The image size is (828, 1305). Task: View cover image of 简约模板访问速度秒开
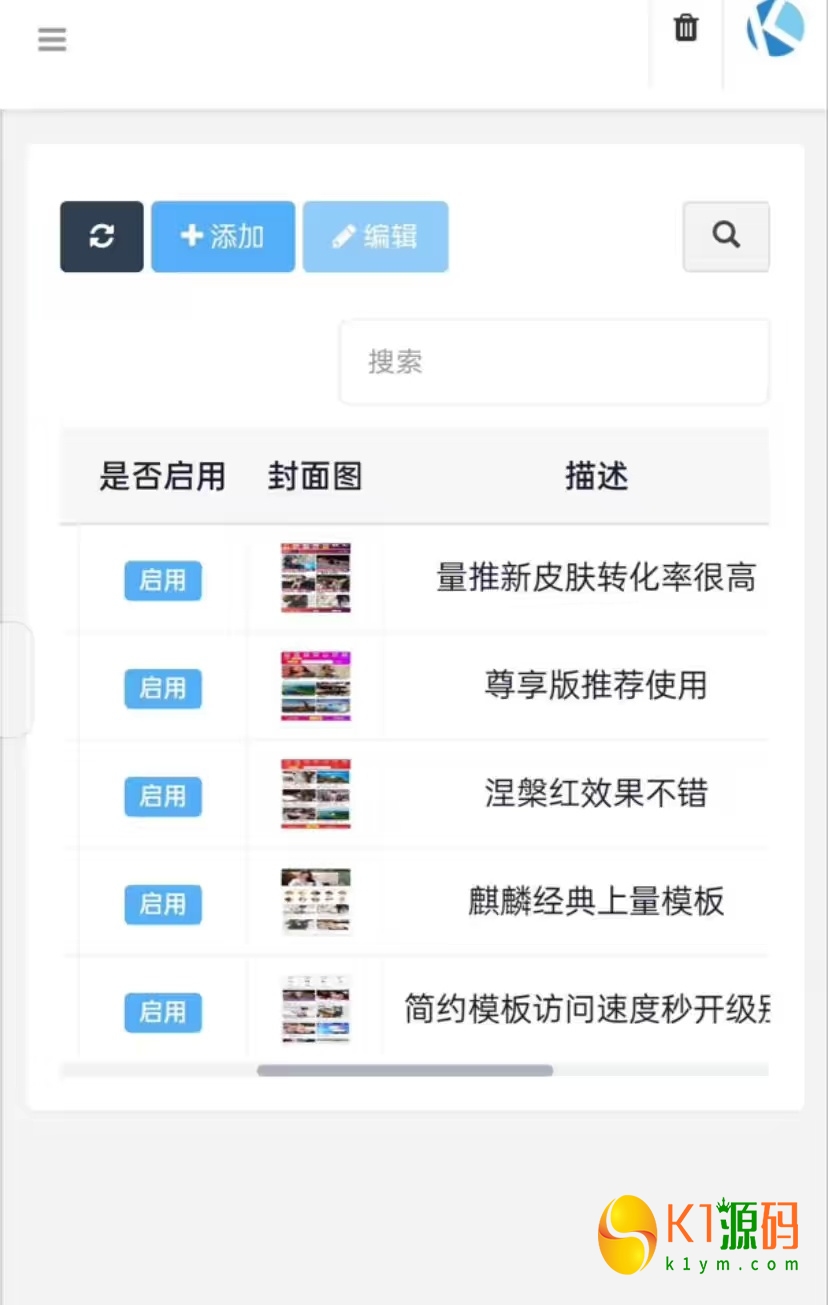(316, 1010)
